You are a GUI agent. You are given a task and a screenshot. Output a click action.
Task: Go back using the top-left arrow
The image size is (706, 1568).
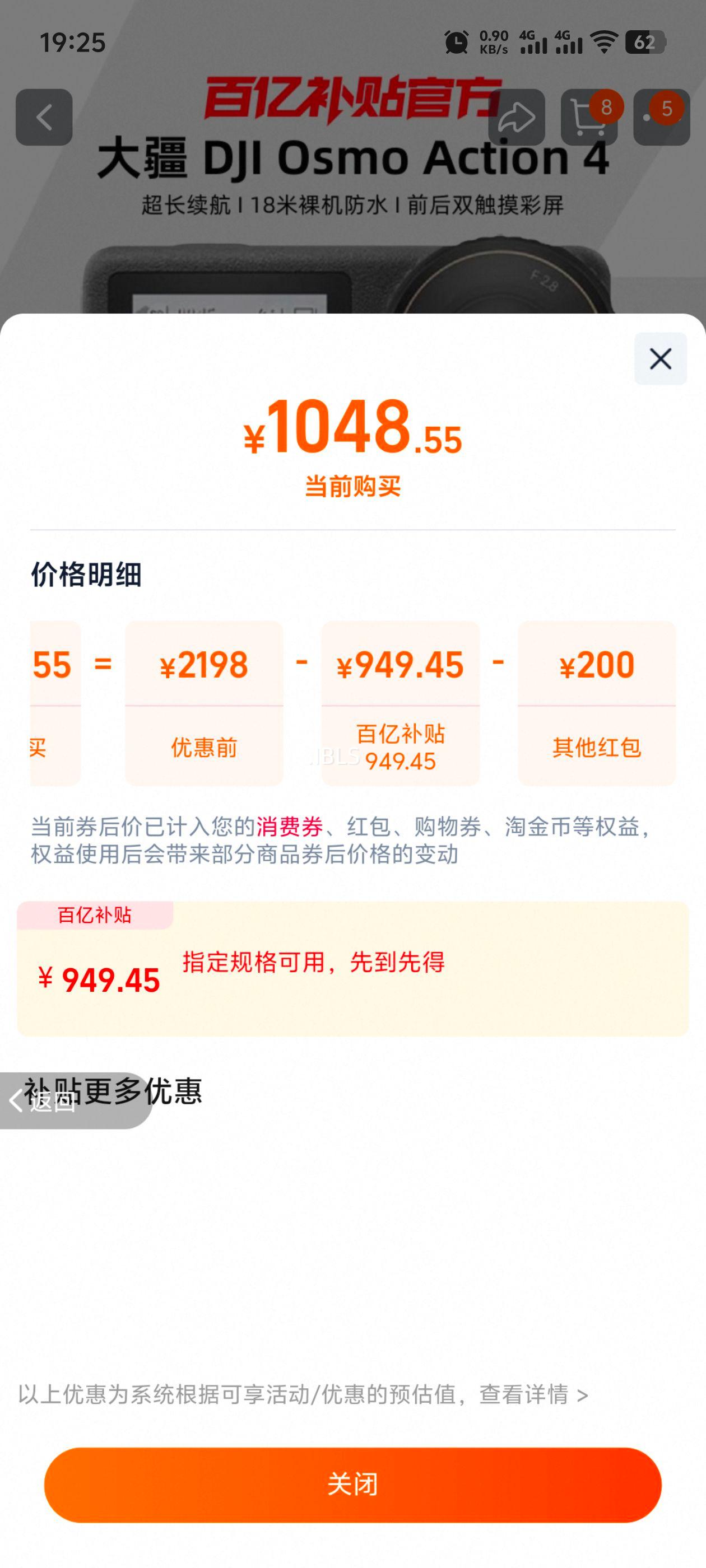point(44,118)
